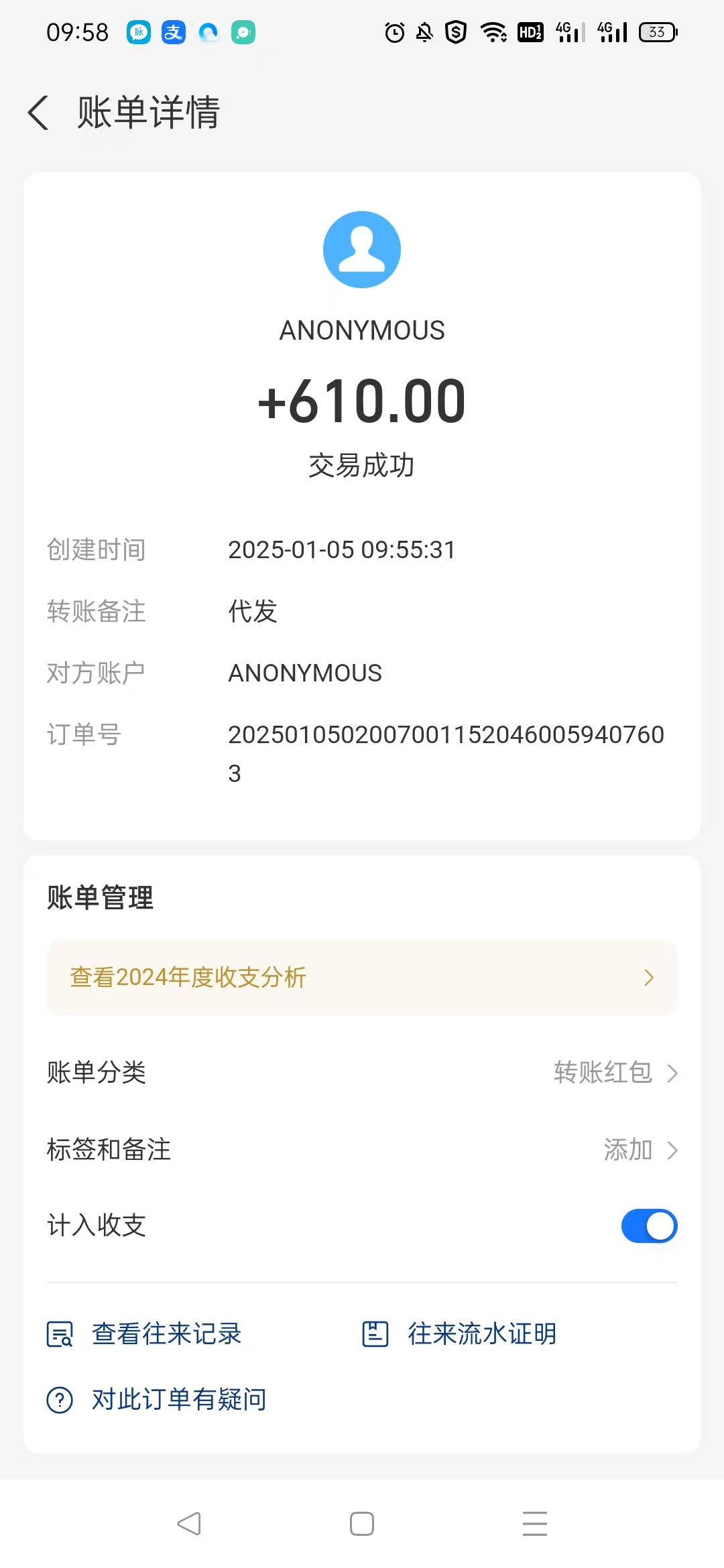
Task: Change 账单分类 from 转账红包
Action: [362, 1072]
